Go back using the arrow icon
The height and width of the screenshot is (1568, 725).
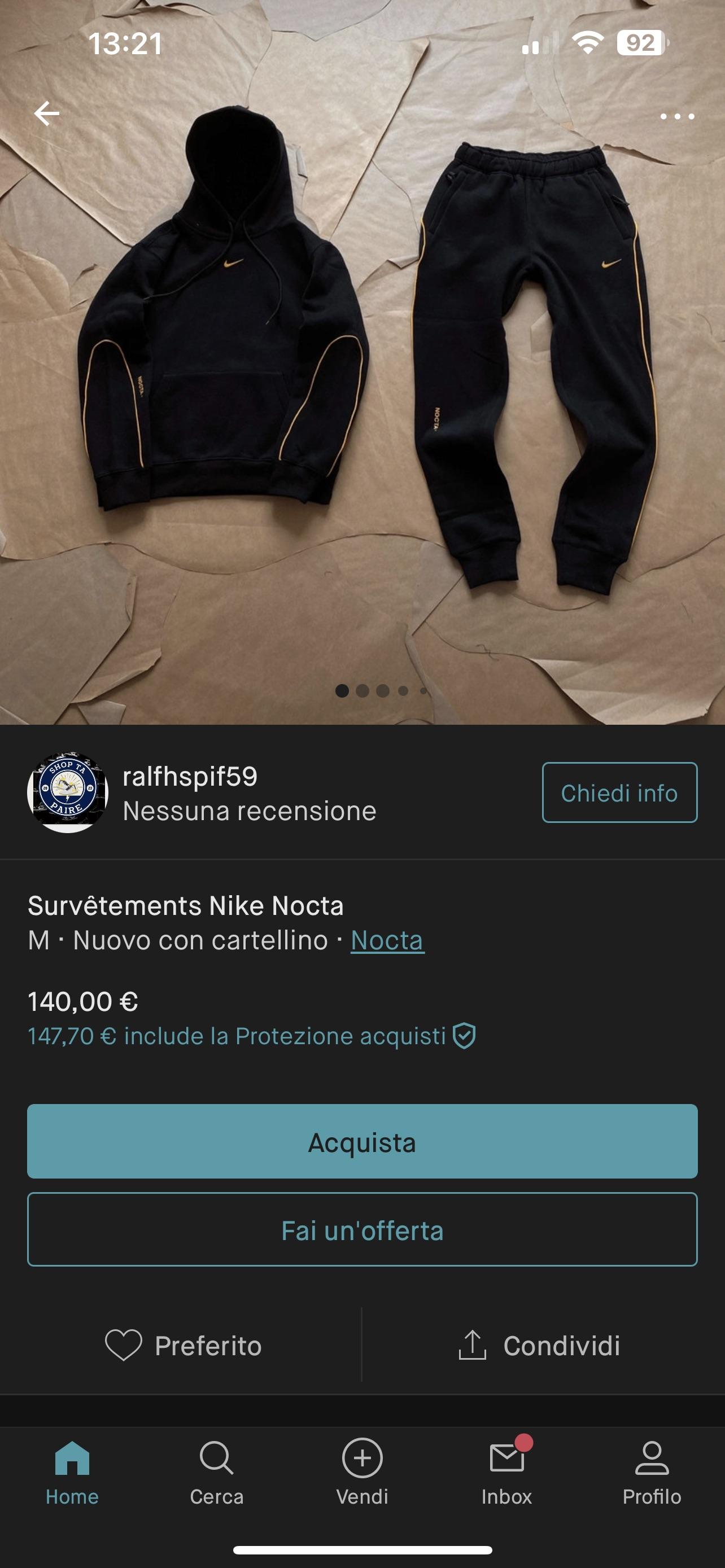coord(46,114)
